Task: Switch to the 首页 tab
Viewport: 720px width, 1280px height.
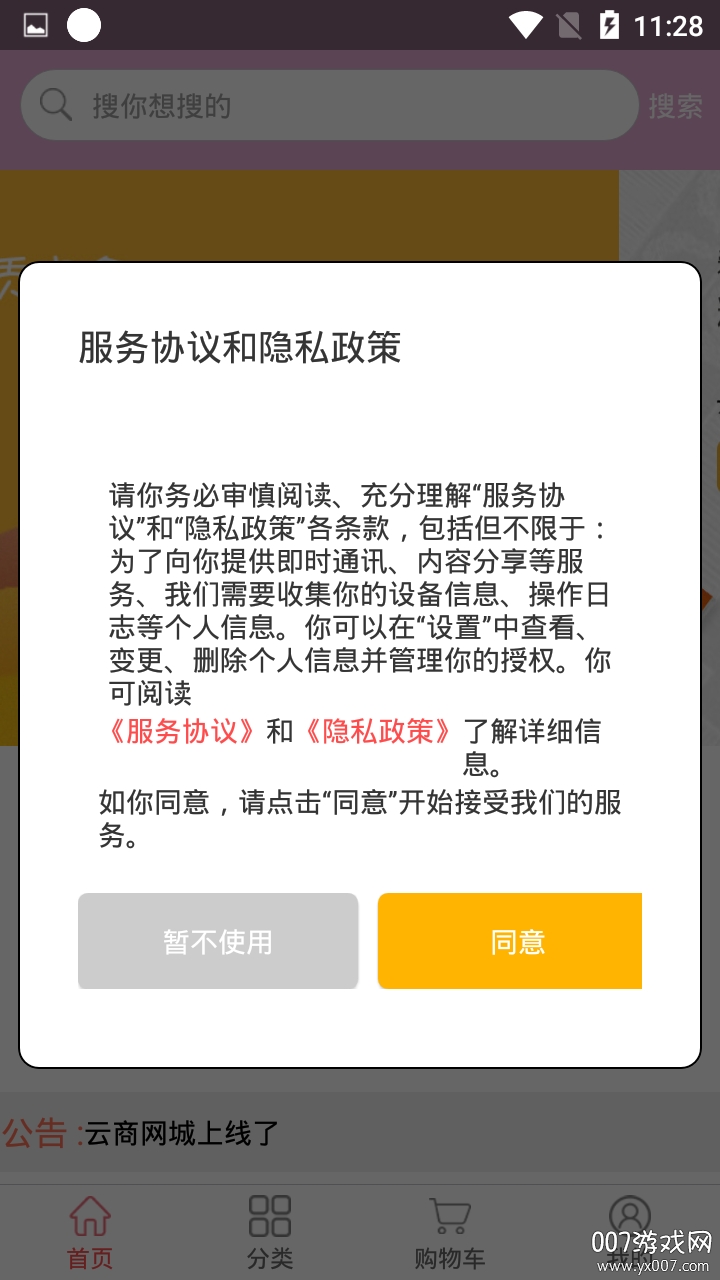Action: coord(90,1258)
